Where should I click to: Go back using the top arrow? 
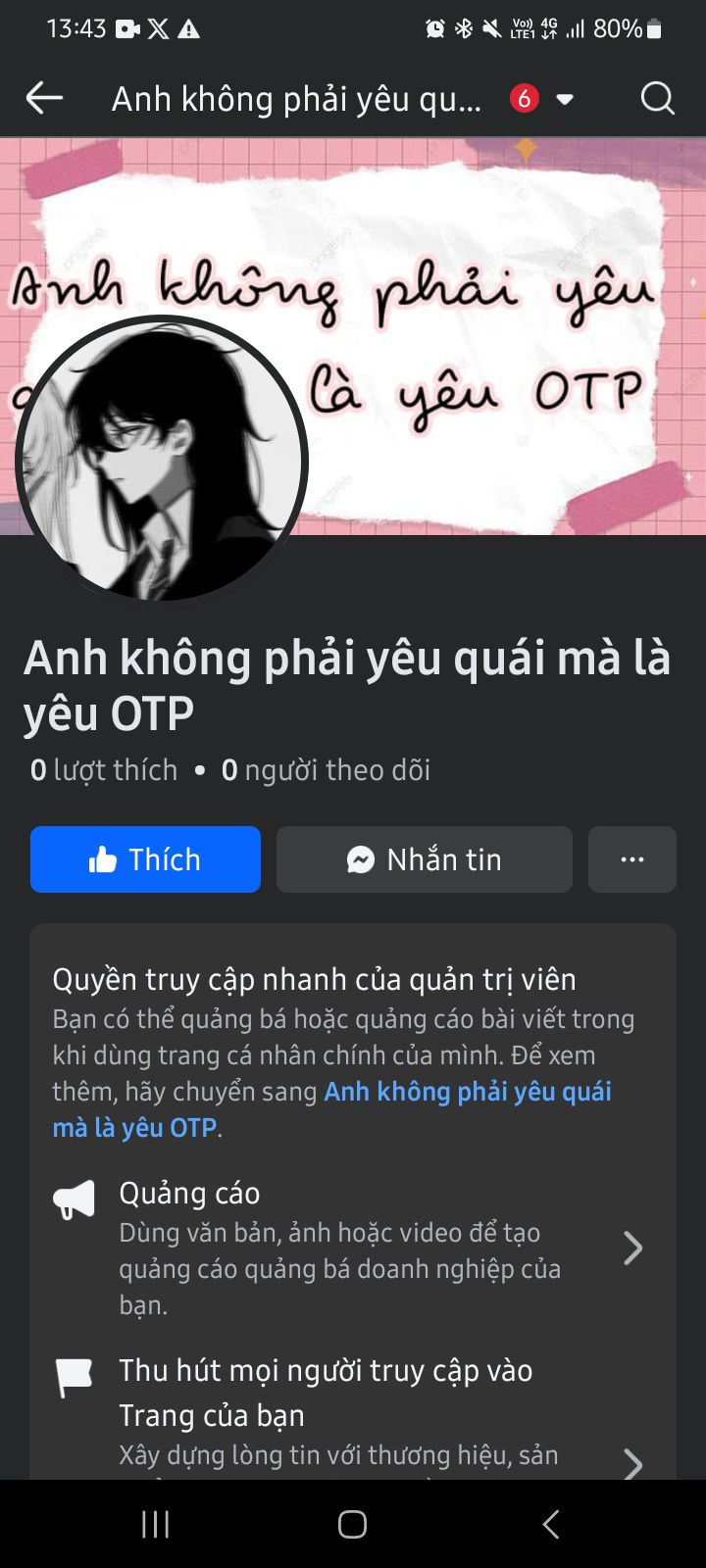click(x=44, y=98)
